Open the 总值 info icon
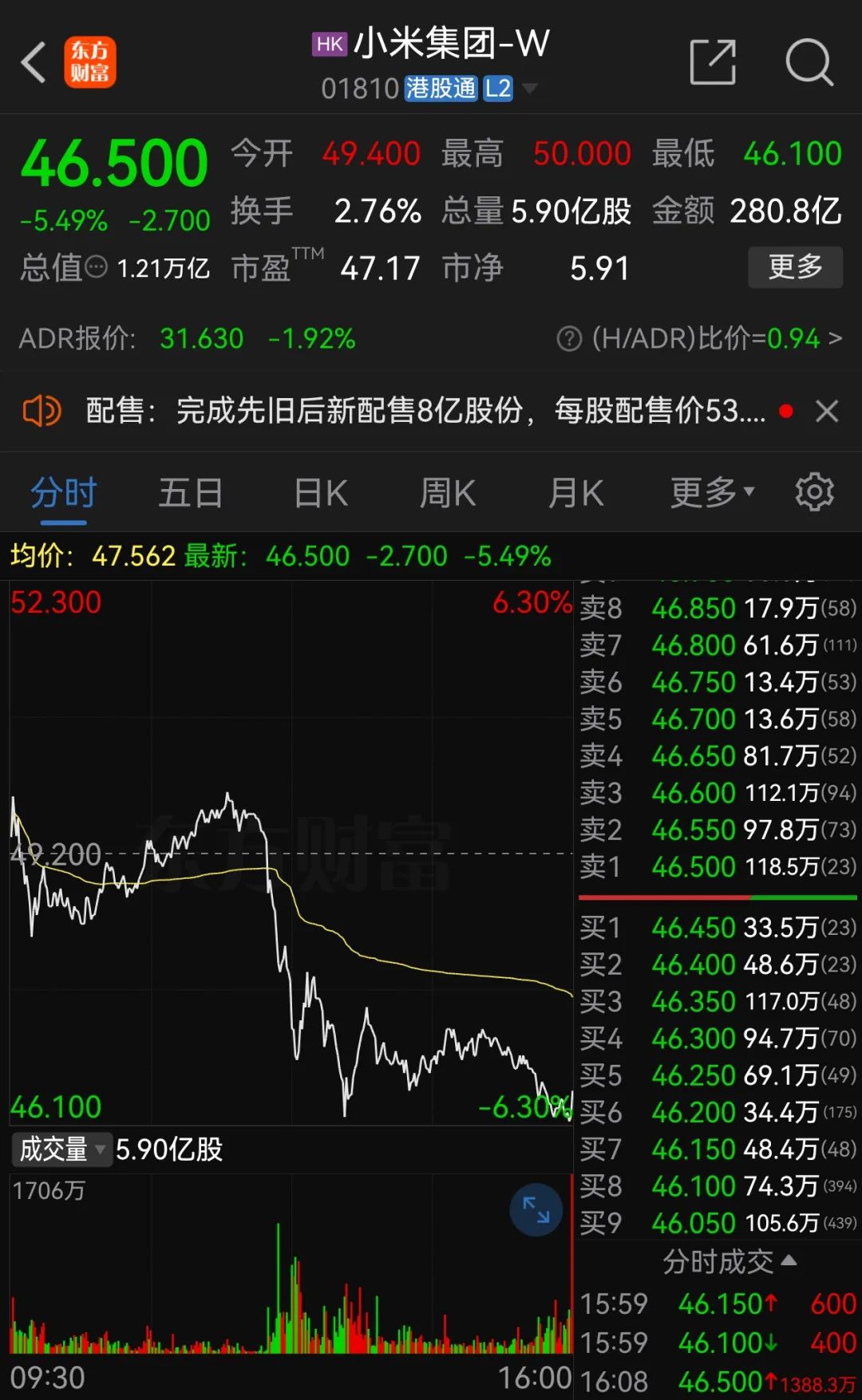This screenshot has height=1400, width=862. [x=97, y=267]
